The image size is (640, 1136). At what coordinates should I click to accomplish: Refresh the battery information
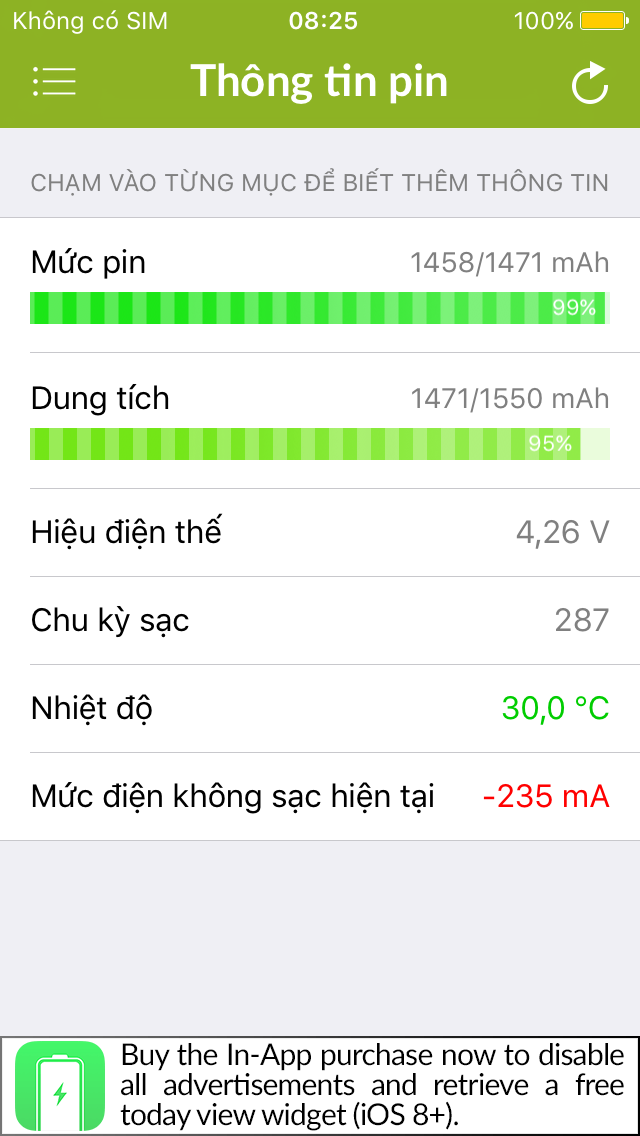(589, 84)
